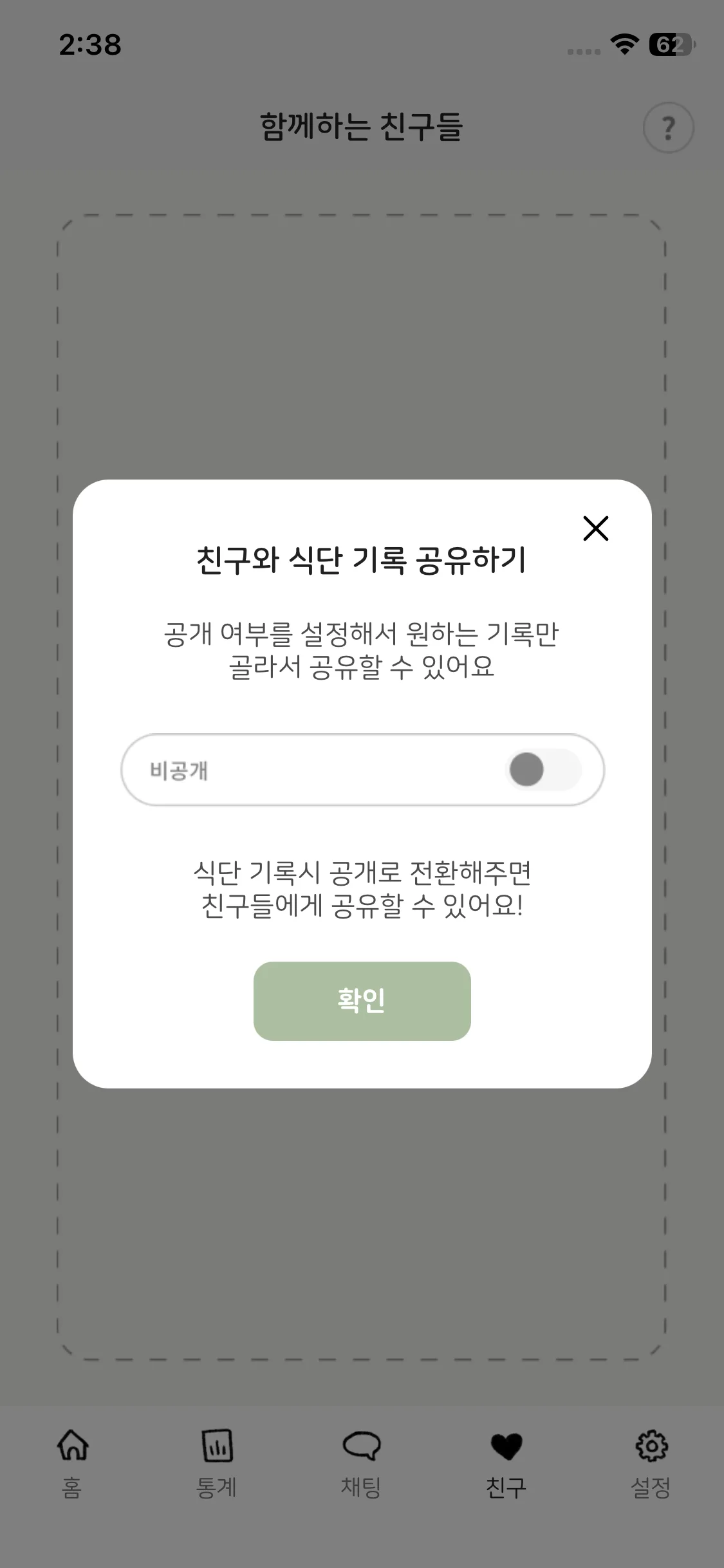Close the 친구와 식단 기록 공유하기 dialog
Viewport: 724px width, 1568px height.
coord(595,528)
